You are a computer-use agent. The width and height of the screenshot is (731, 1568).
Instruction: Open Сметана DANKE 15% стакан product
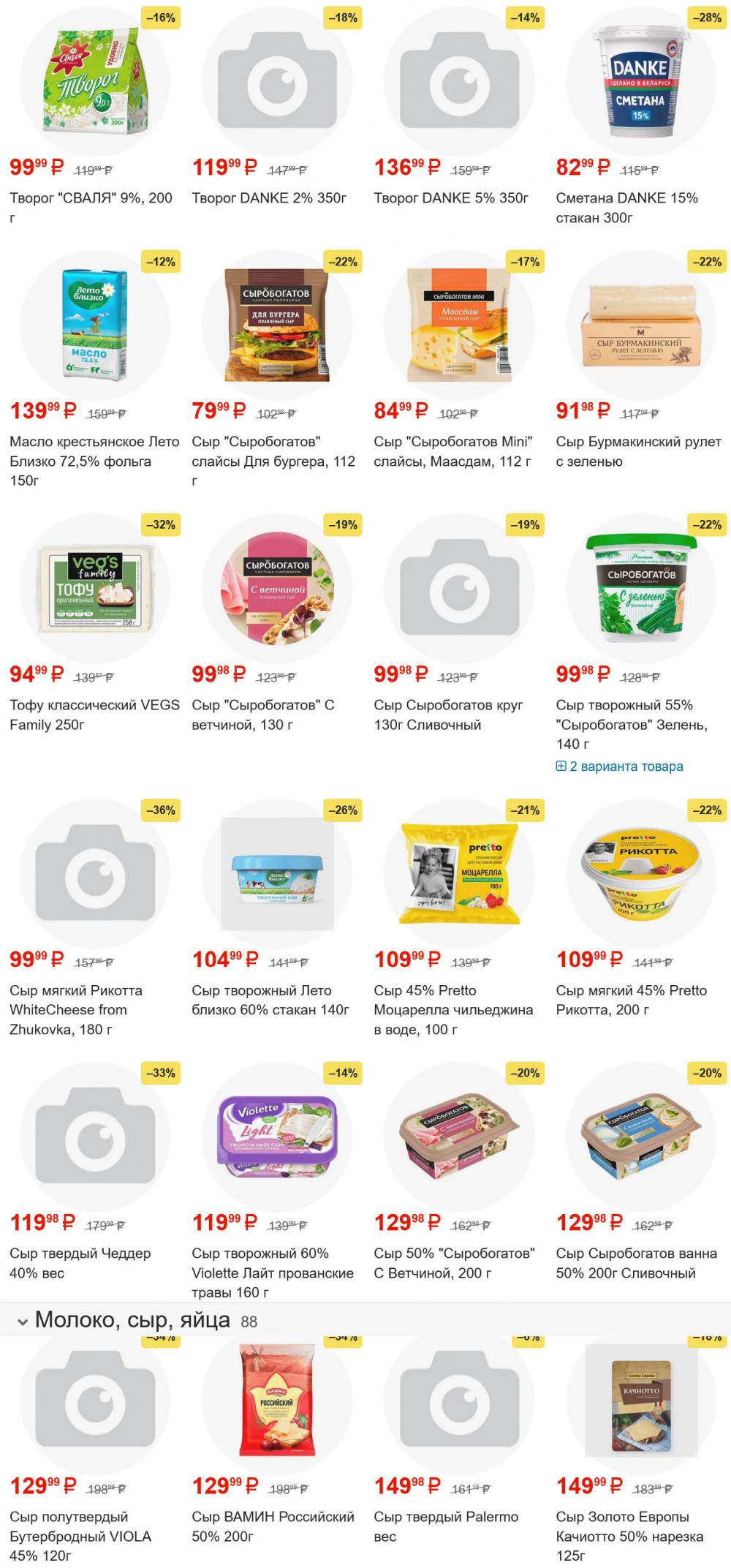(626, 208)
